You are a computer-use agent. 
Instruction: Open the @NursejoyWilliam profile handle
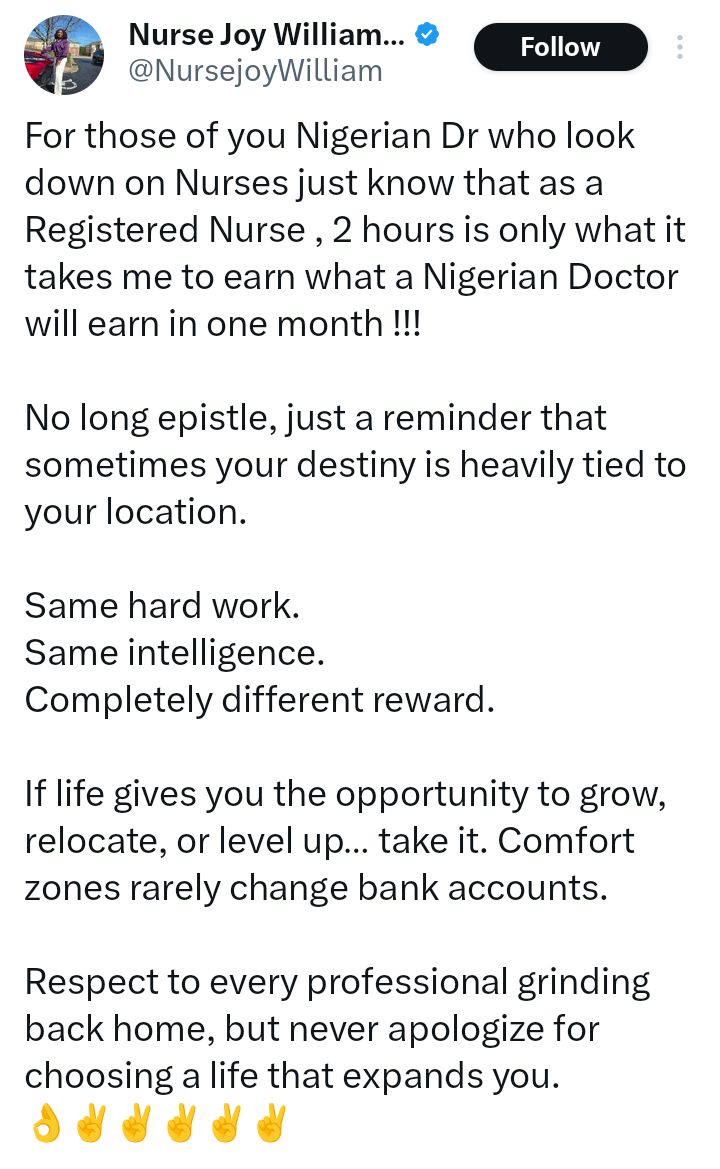click(x=253, y=71)
